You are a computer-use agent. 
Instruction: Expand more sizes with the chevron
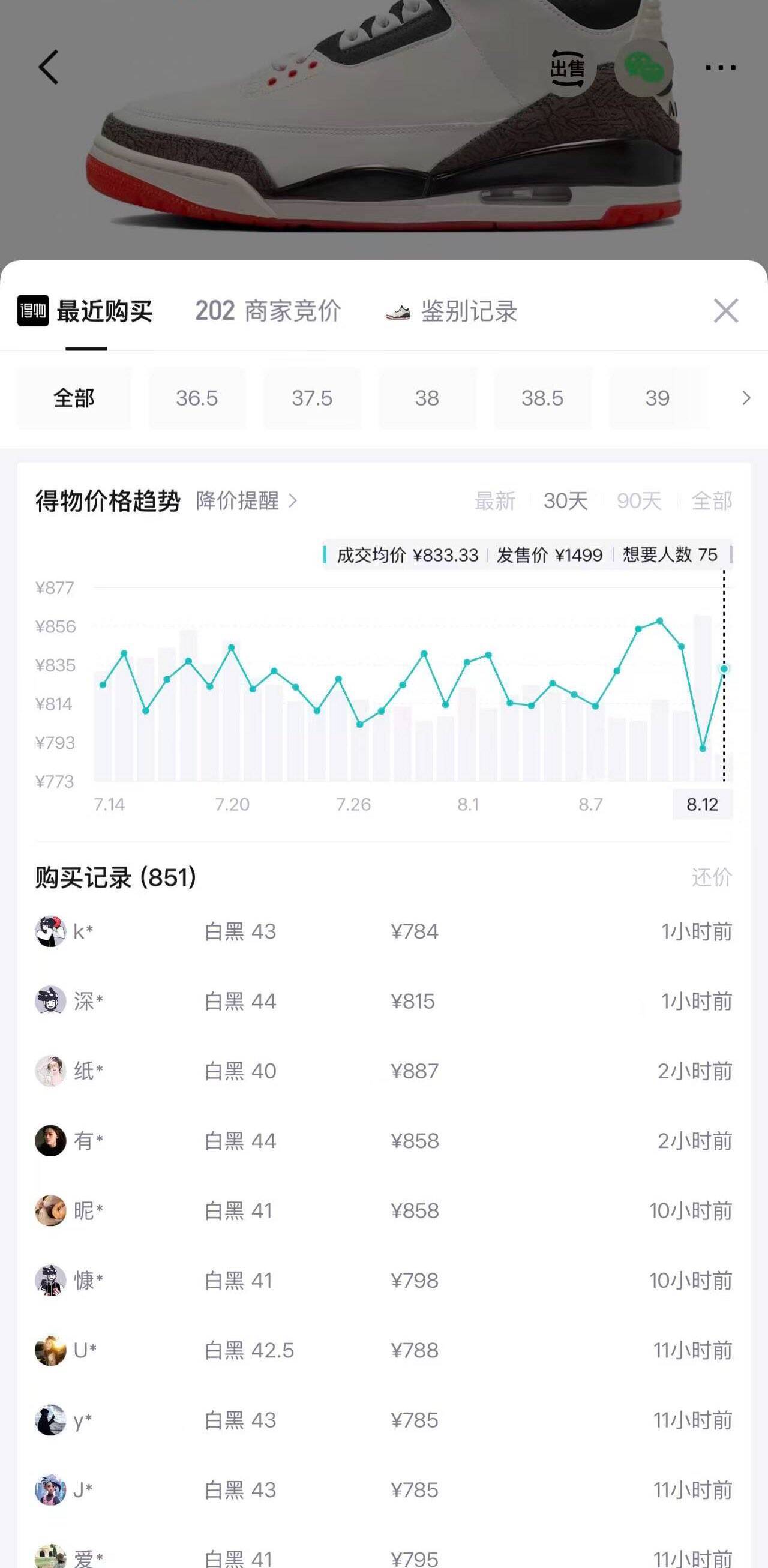click(746, 398)
